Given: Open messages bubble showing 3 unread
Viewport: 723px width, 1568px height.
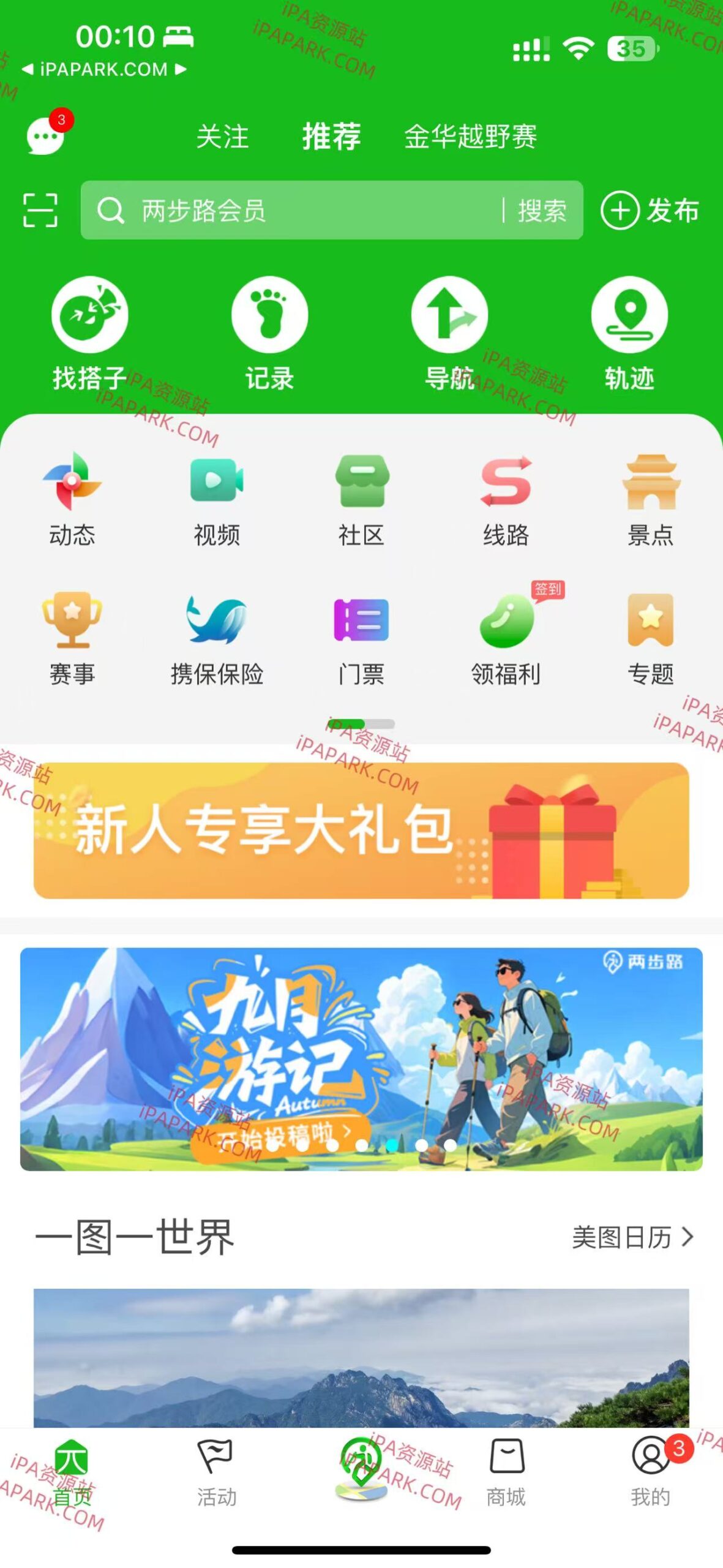Looking at the screenshot, I should click(x=46, y=136).
